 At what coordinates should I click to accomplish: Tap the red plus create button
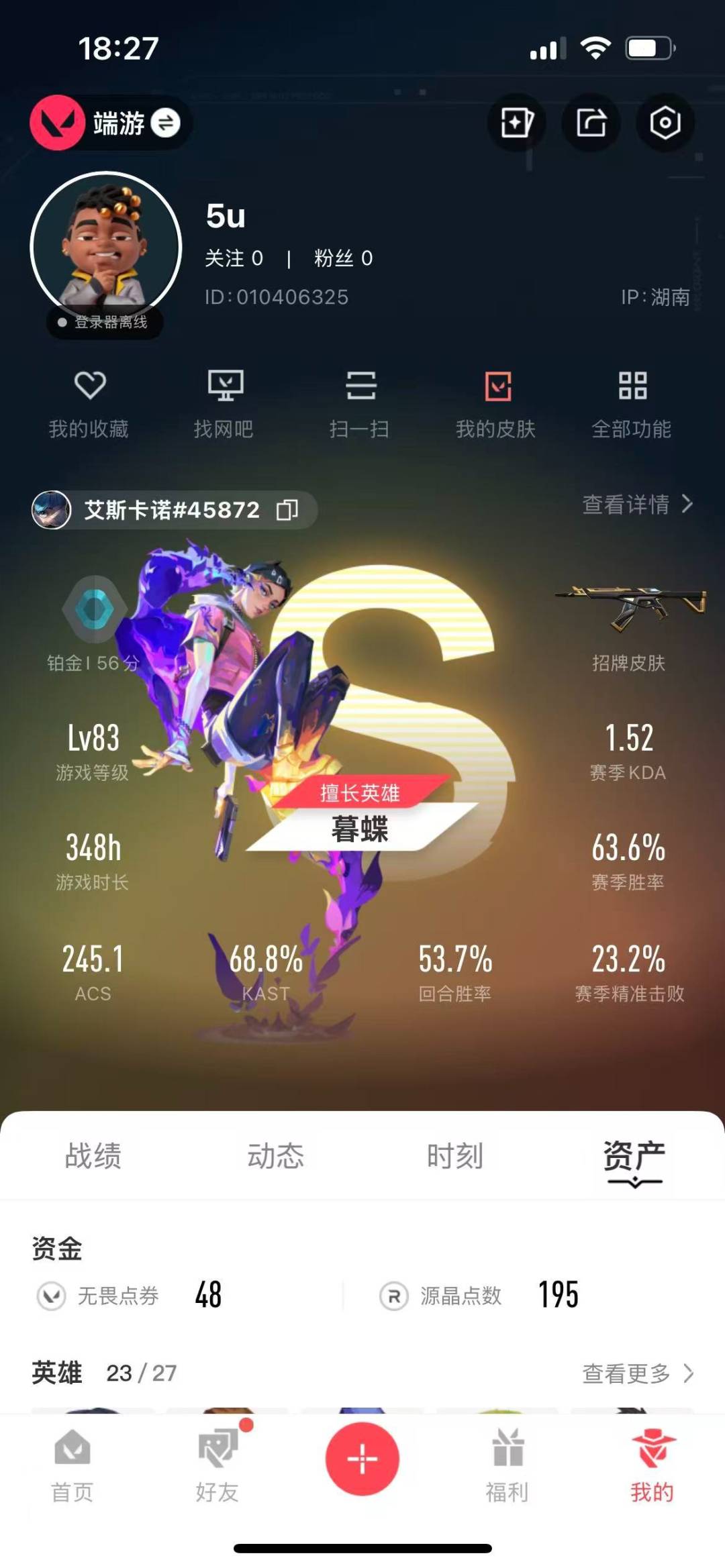pos(362,1459)
